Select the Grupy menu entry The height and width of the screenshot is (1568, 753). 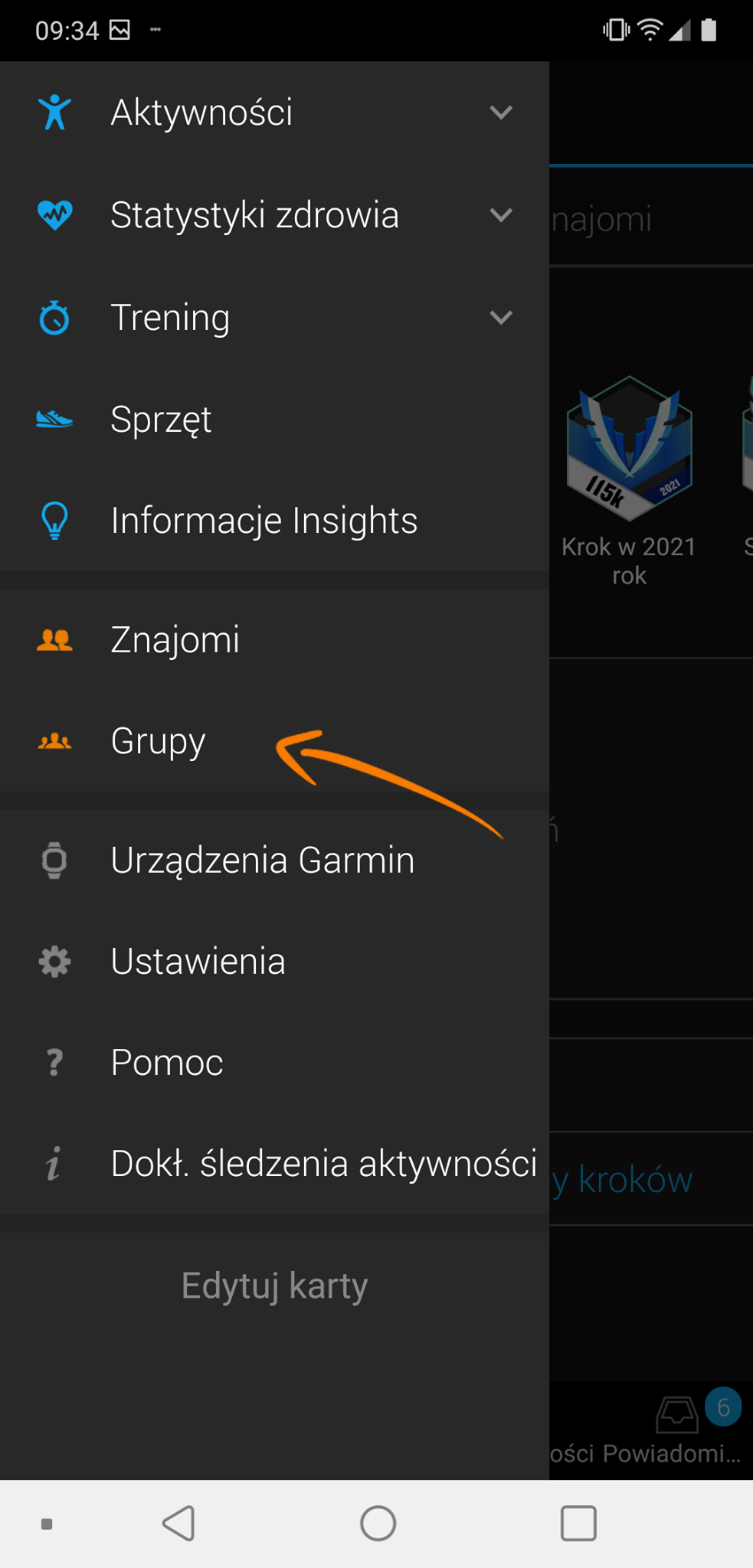pyautogui.click(x=157, y=740)
